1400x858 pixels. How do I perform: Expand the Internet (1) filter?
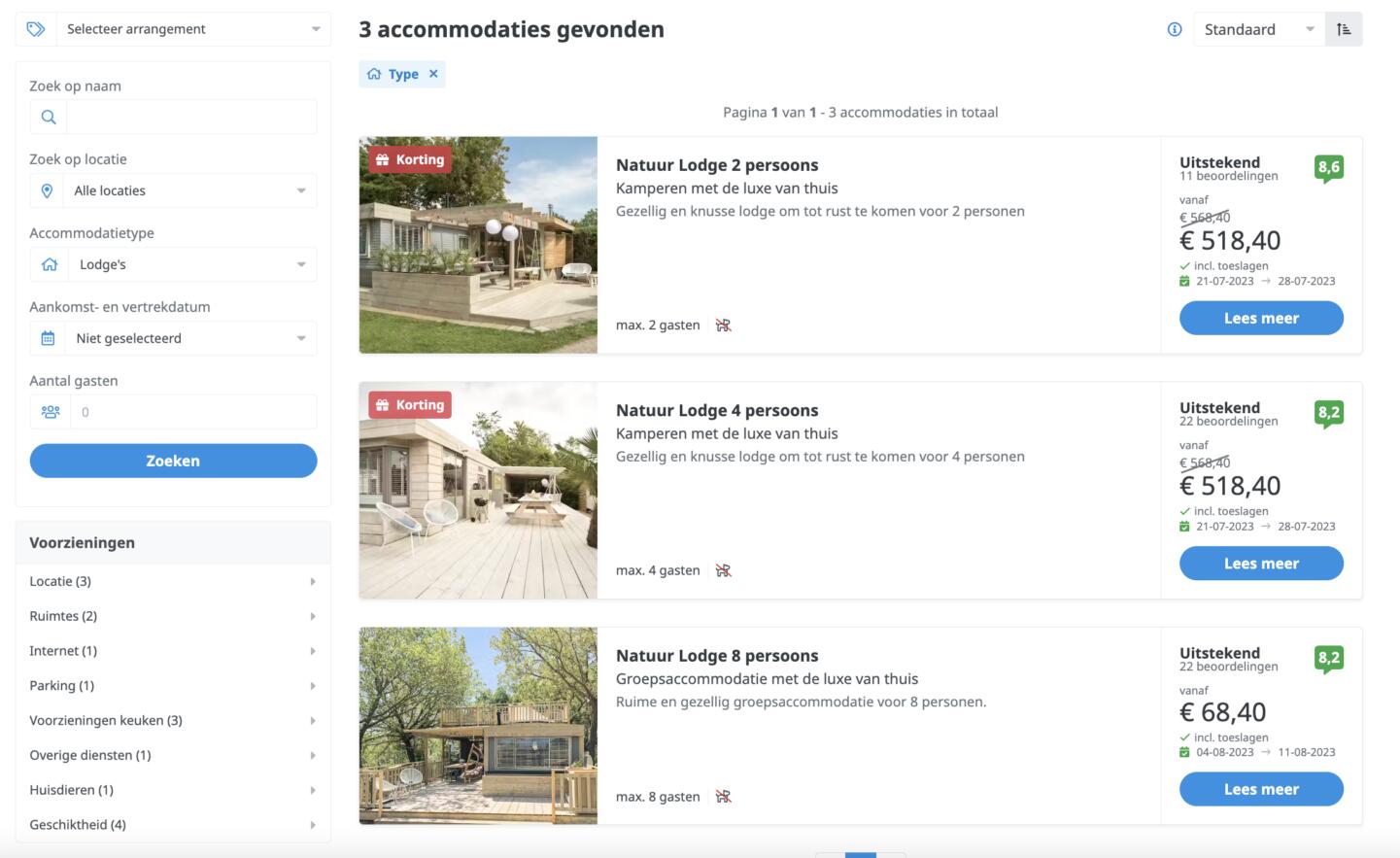pyautogui.click(x=173, y=651)
